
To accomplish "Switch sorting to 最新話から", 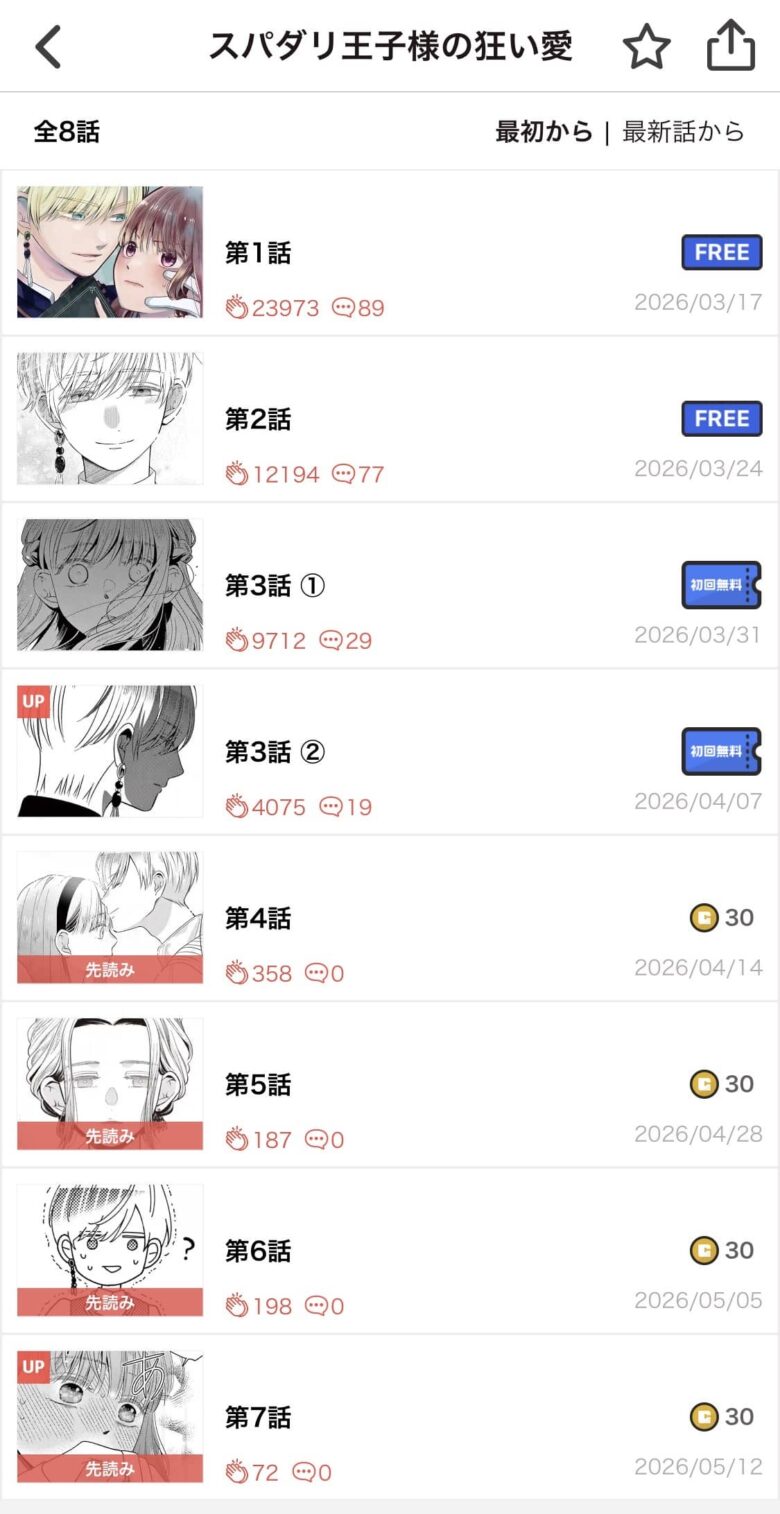I will click(x=682, y=131).
